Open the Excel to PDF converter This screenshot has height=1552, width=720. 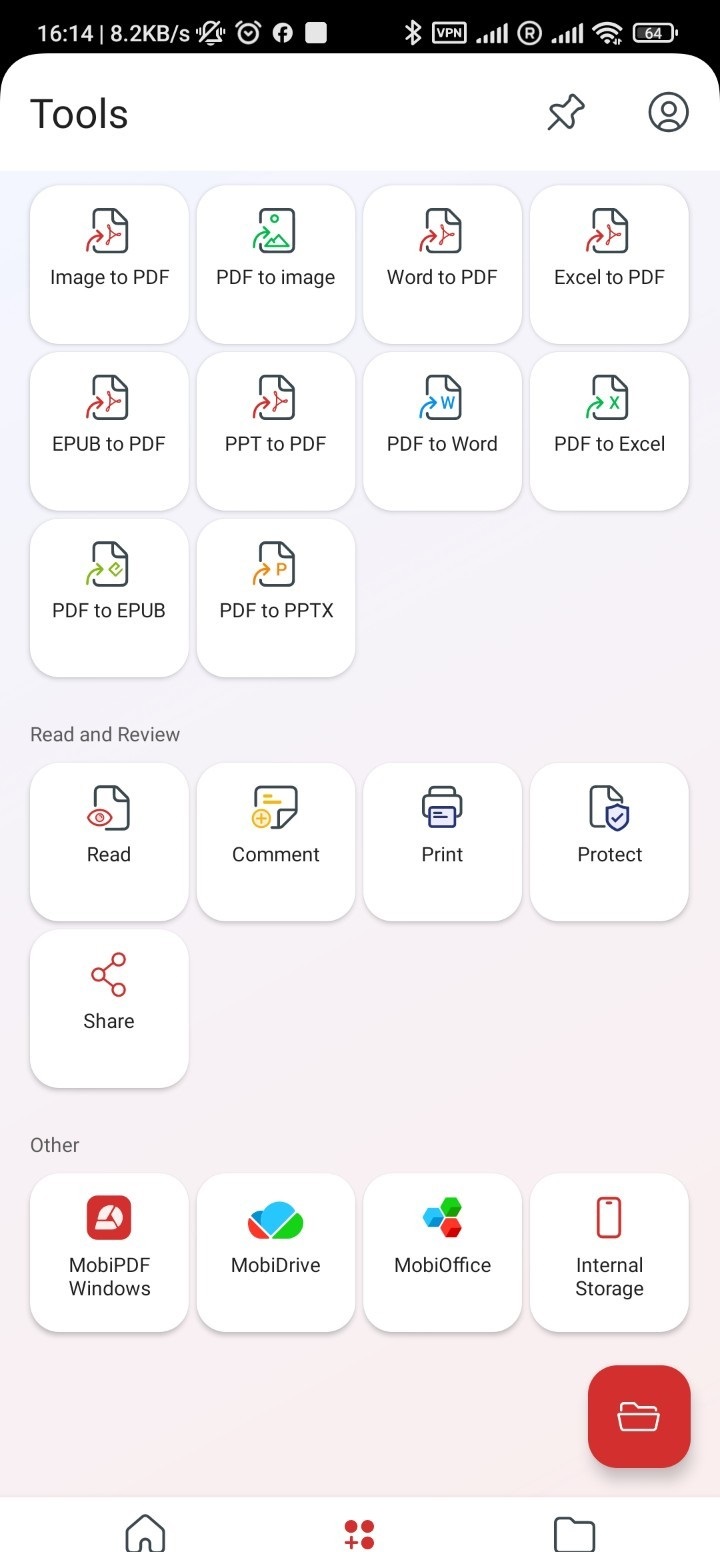pyautogui.click(x=609, y=264)
